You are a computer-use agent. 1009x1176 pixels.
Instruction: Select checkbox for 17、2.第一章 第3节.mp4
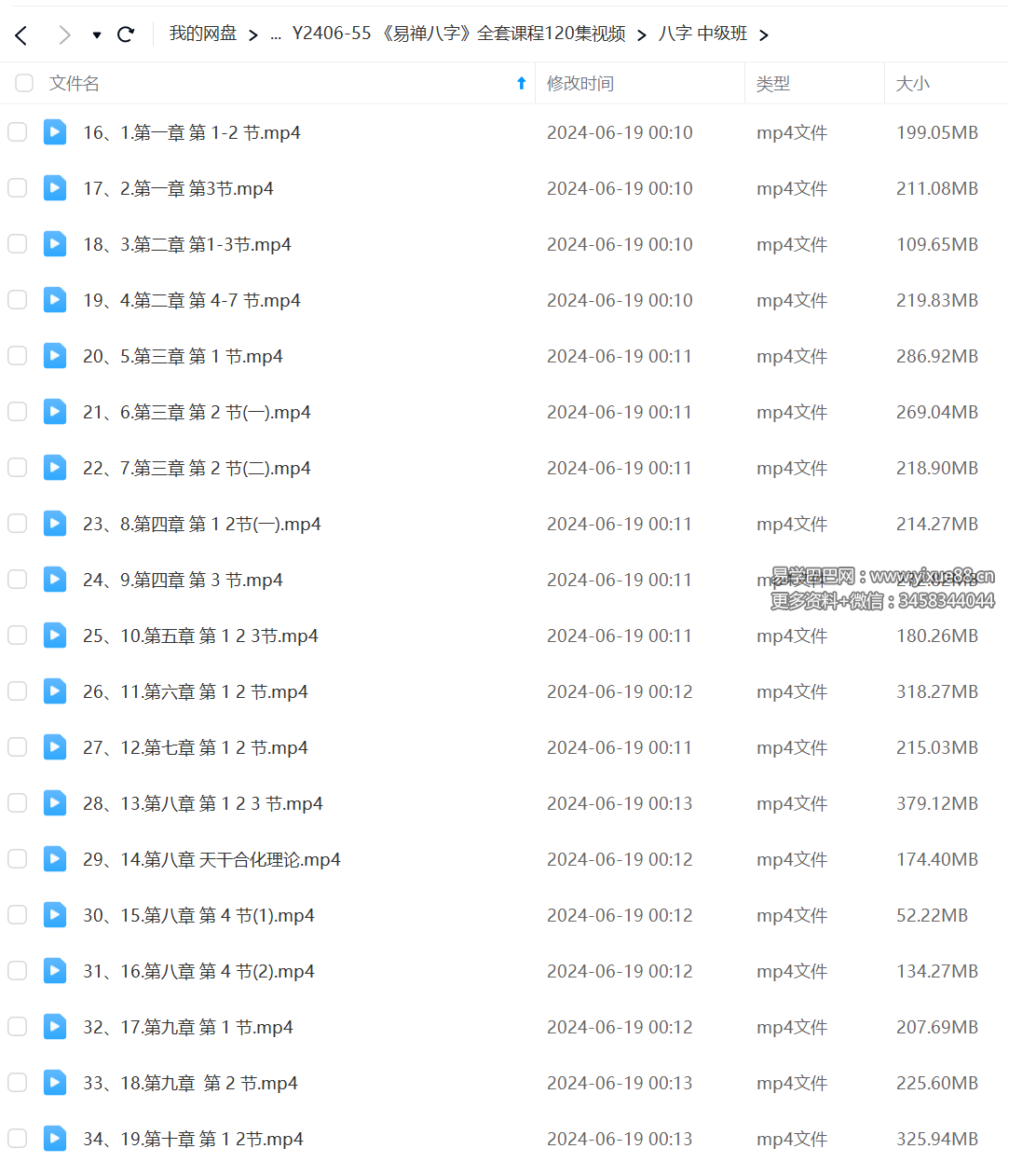pos(17,188)
